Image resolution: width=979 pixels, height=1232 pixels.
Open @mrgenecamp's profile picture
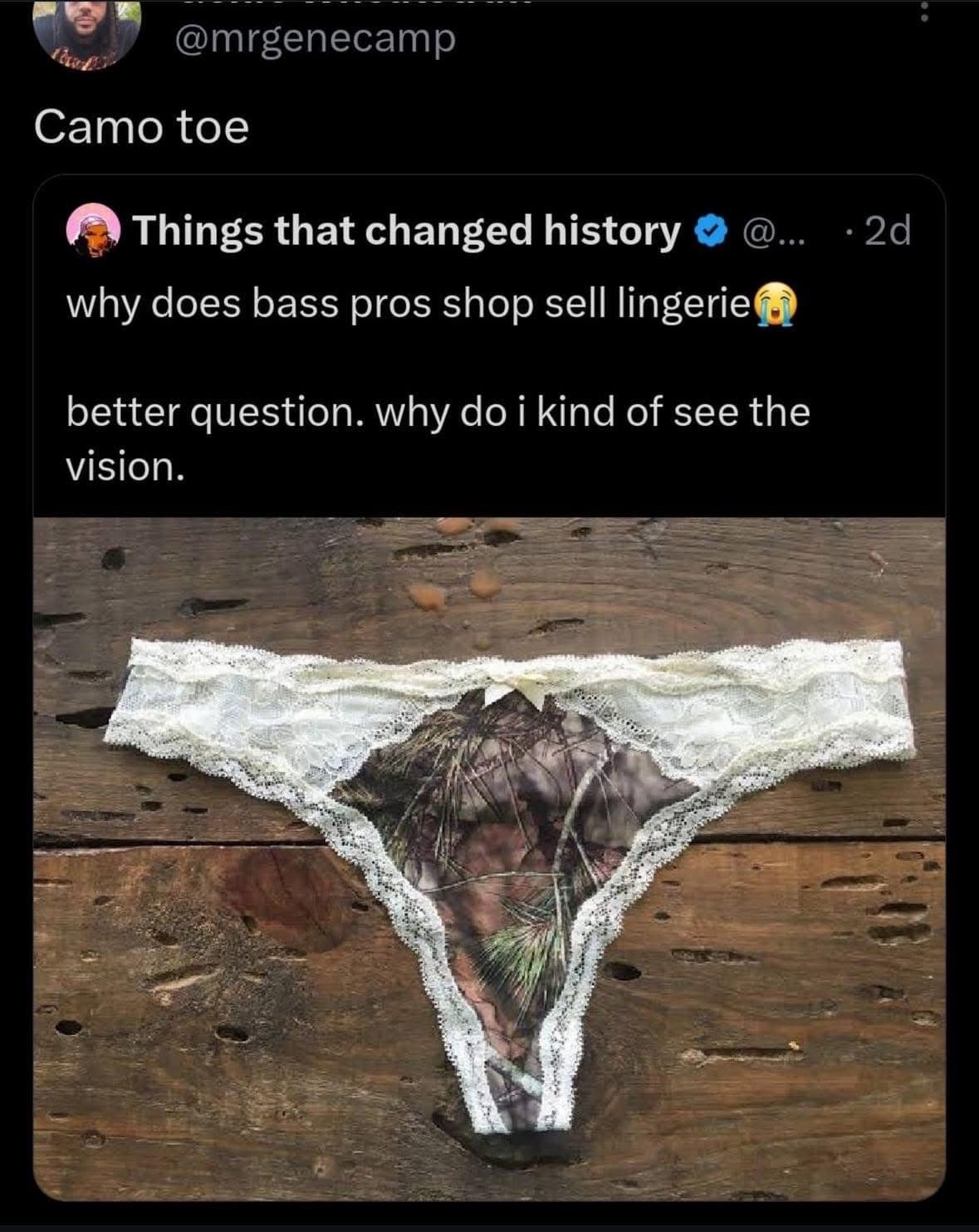tap(86, 32)
